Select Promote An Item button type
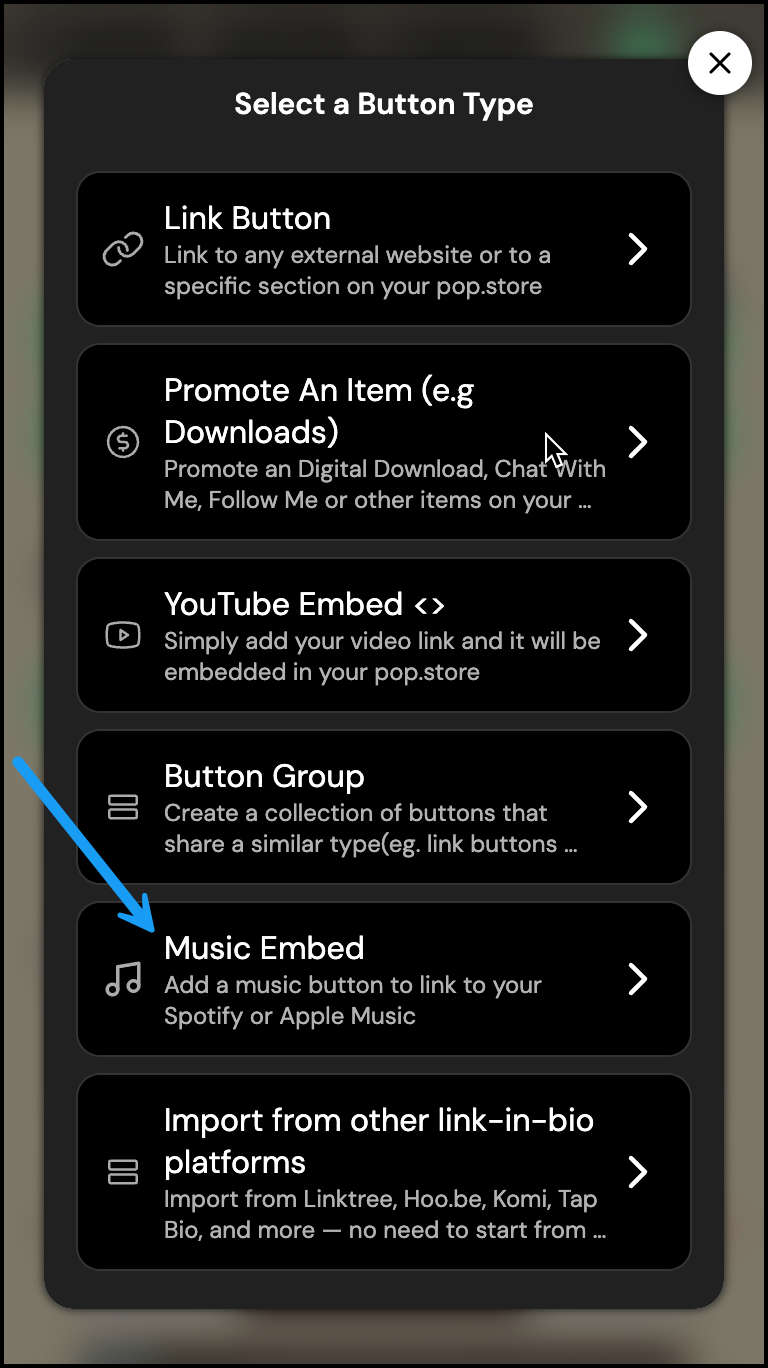768x1368 pixels. point(383,442)
